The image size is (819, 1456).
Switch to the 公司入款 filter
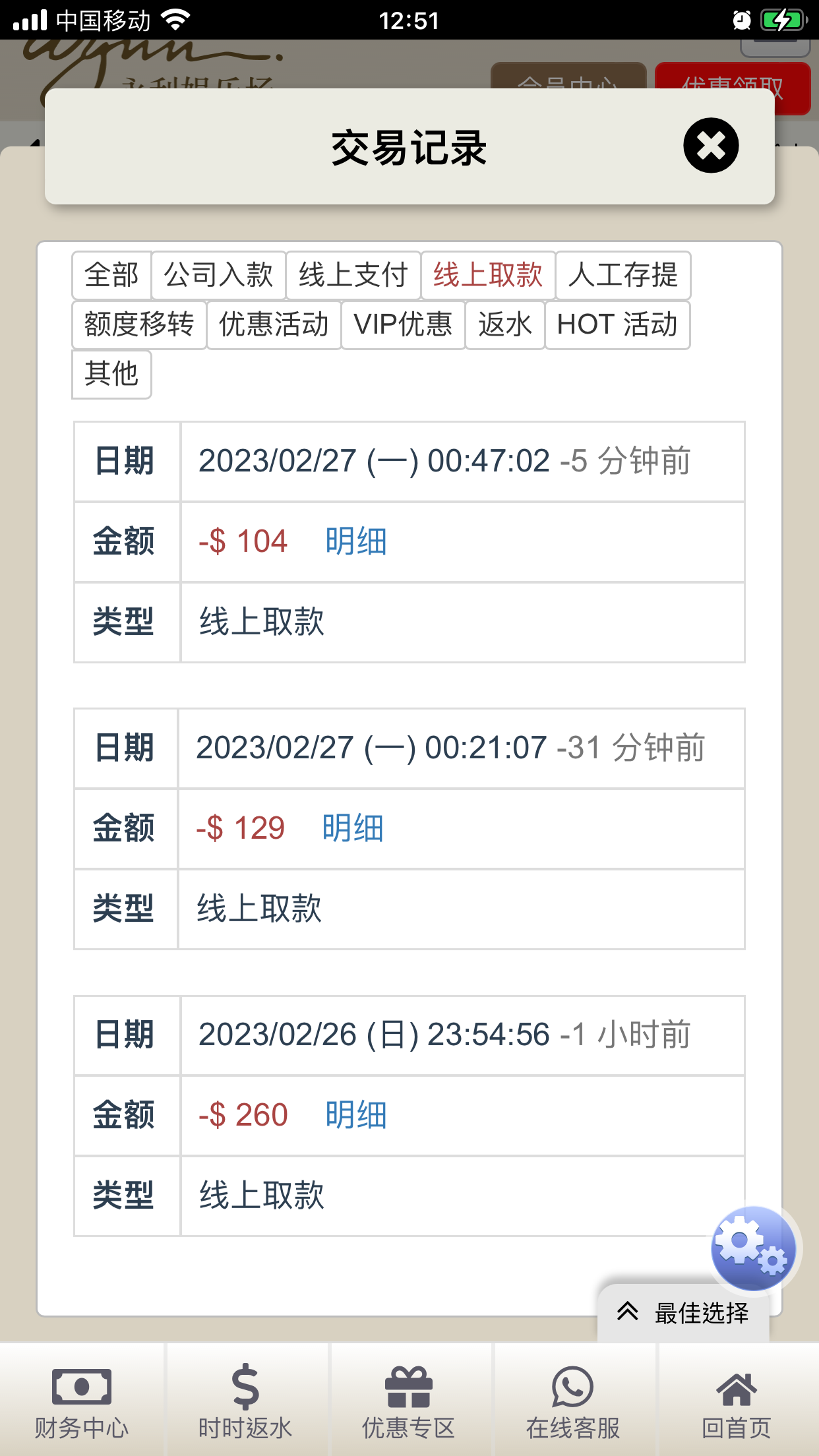click(x=219, y=276)
